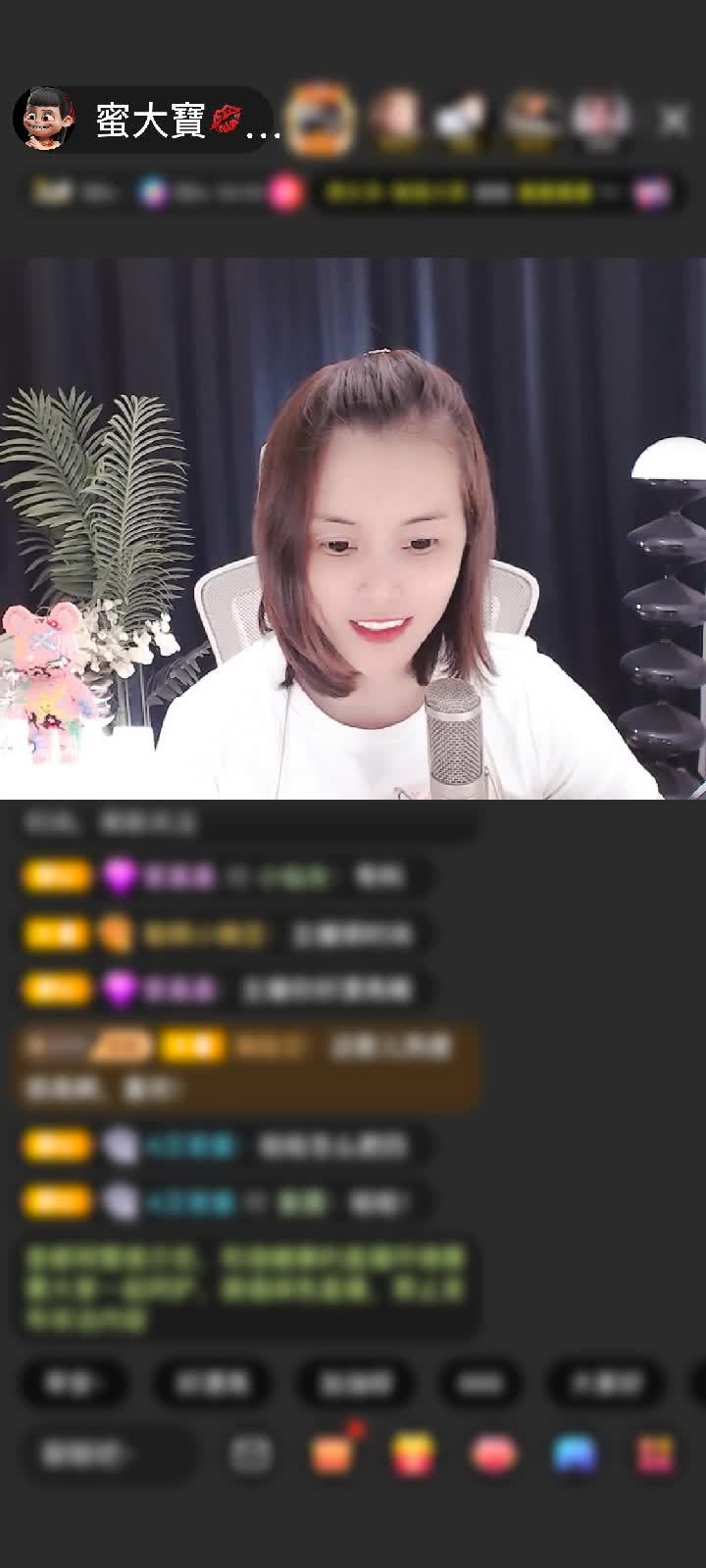Close the live stream

tap(673, 121)
